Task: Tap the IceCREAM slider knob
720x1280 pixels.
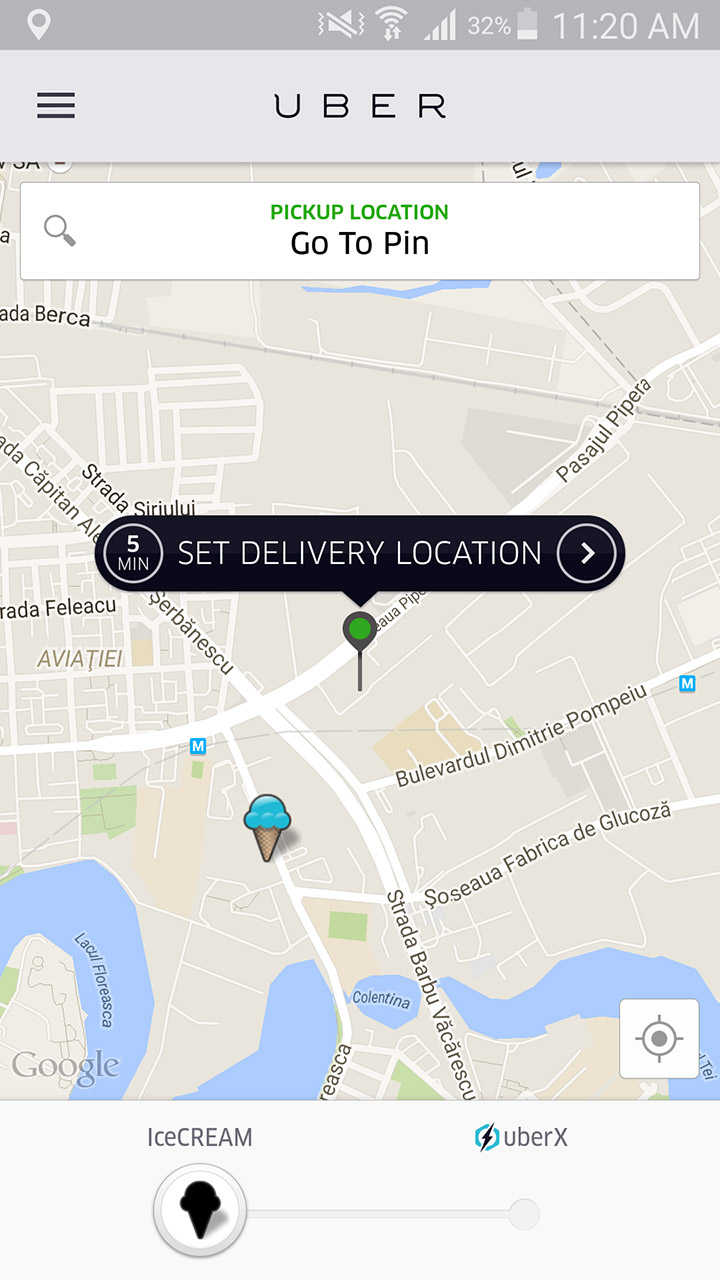Action: pyautogui.click(x=200, y=1210)
